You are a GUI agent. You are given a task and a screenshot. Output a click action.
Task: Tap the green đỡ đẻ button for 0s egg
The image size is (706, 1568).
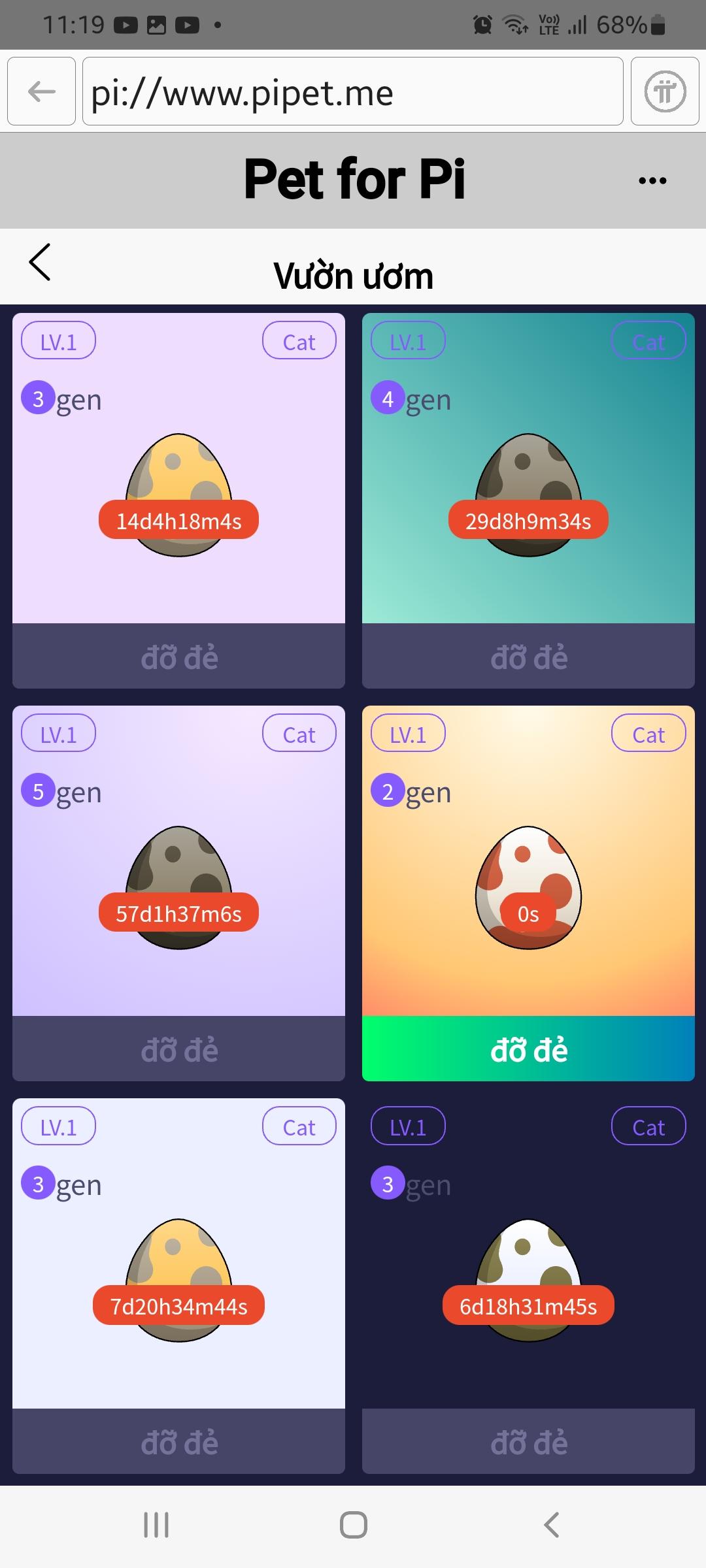528,1049
